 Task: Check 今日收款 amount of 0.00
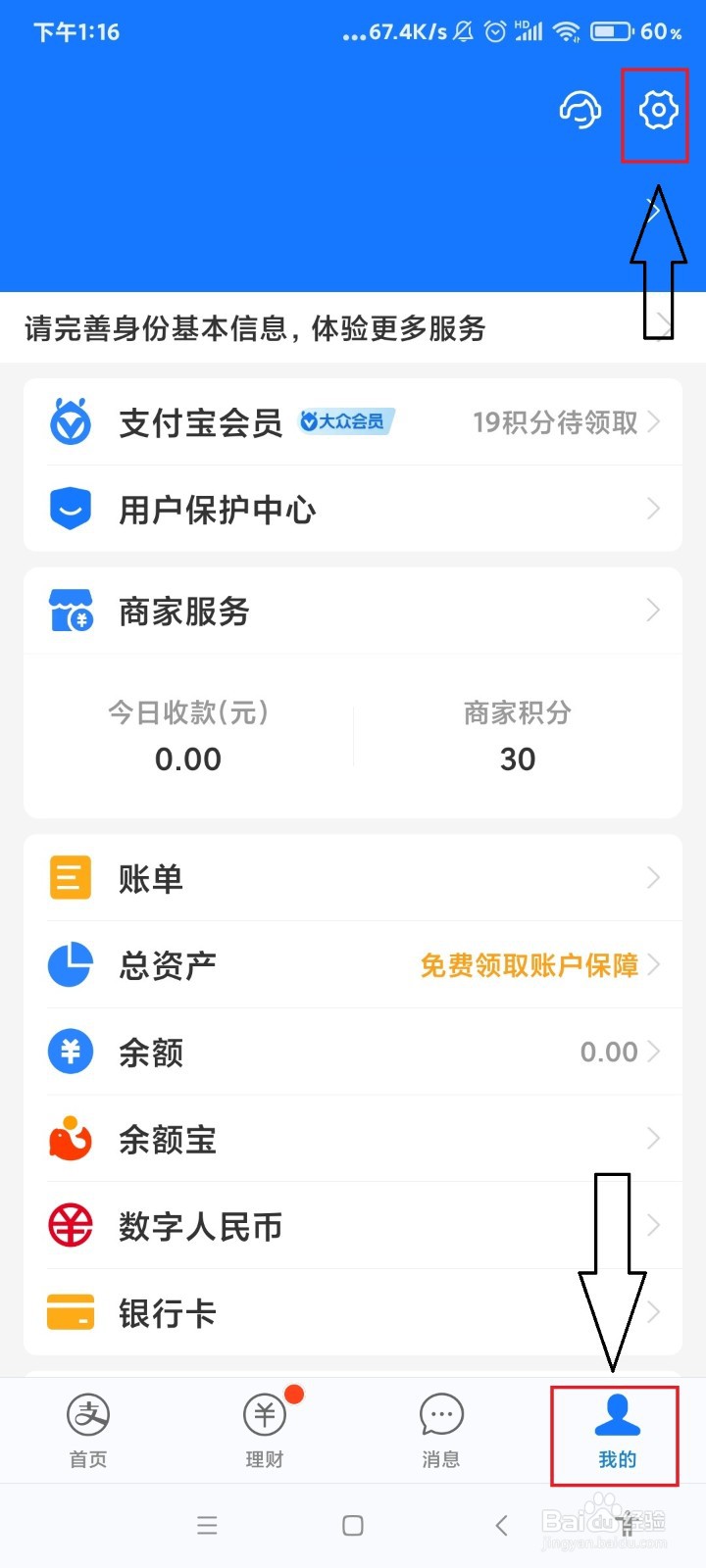pyautogui.click(x=188, y=759)
